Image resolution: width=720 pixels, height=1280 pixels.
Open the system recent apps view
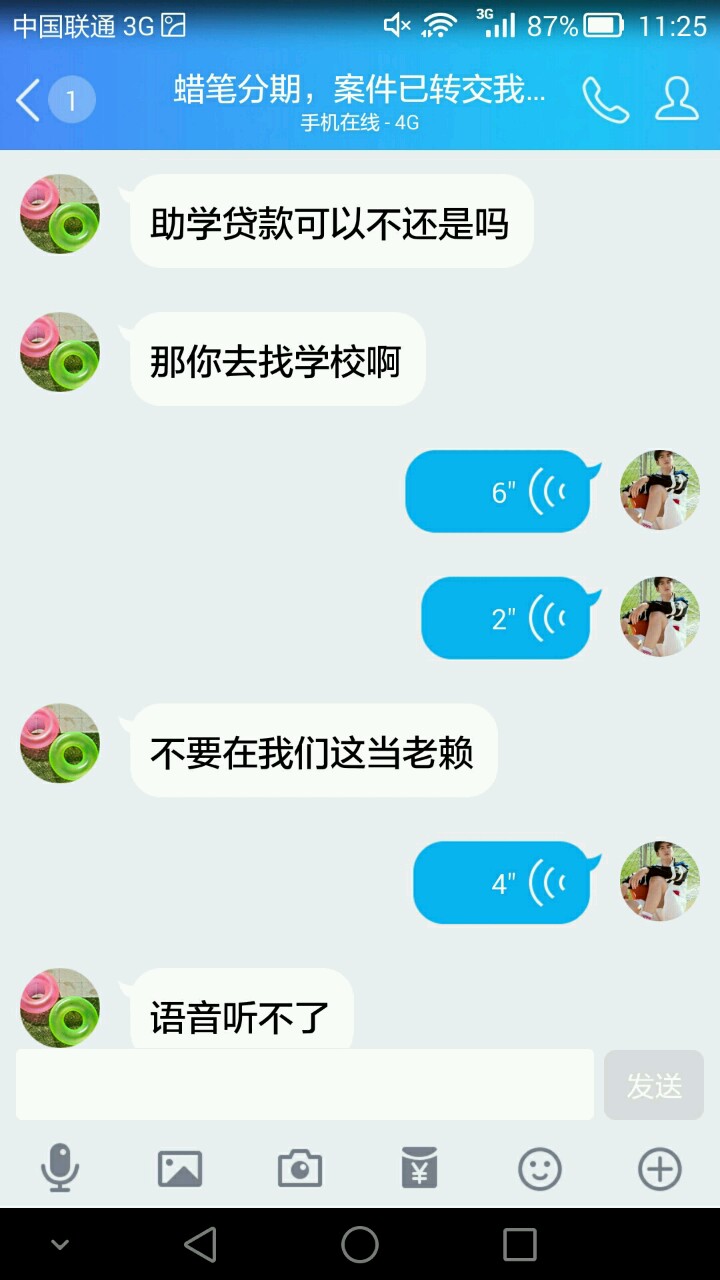pos(520,1245)
